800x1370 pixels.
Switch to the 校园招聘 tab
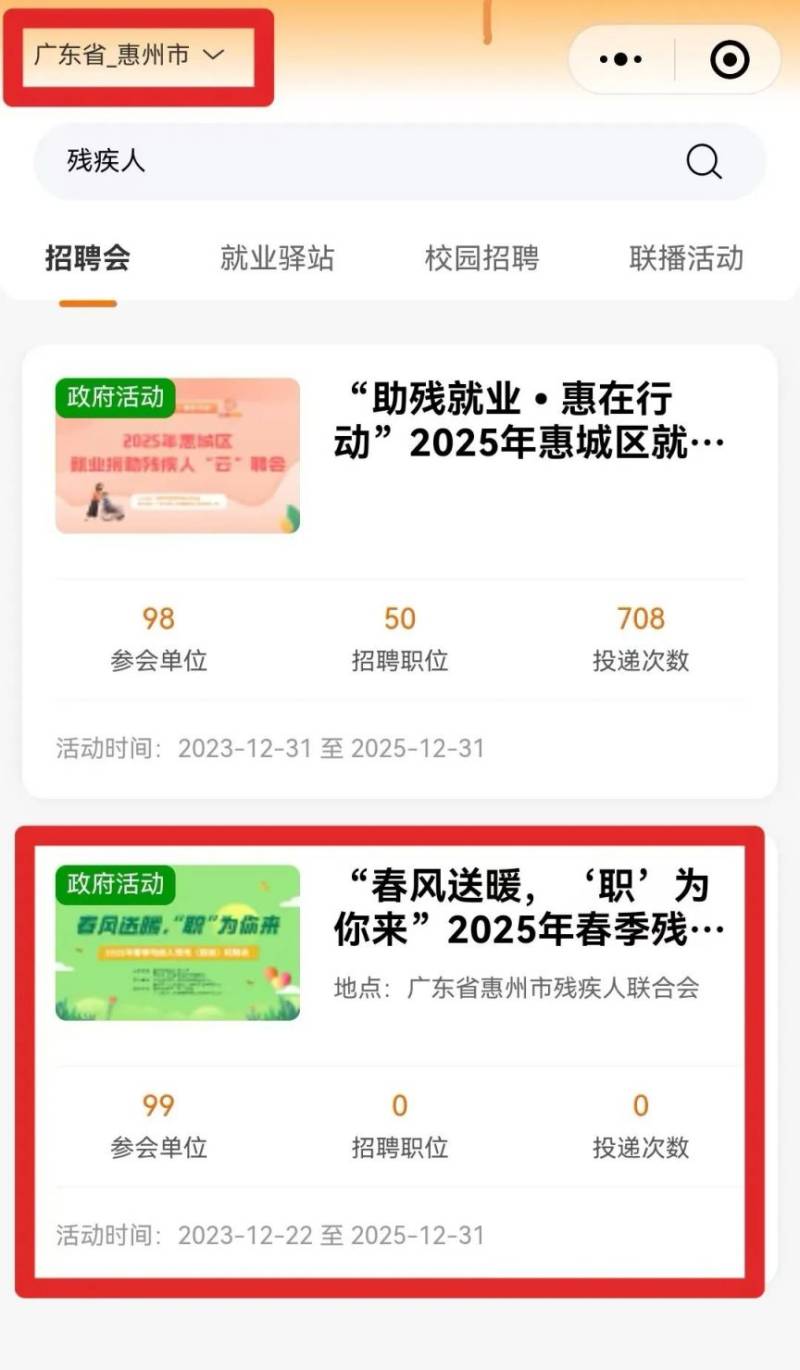[482, 259]
